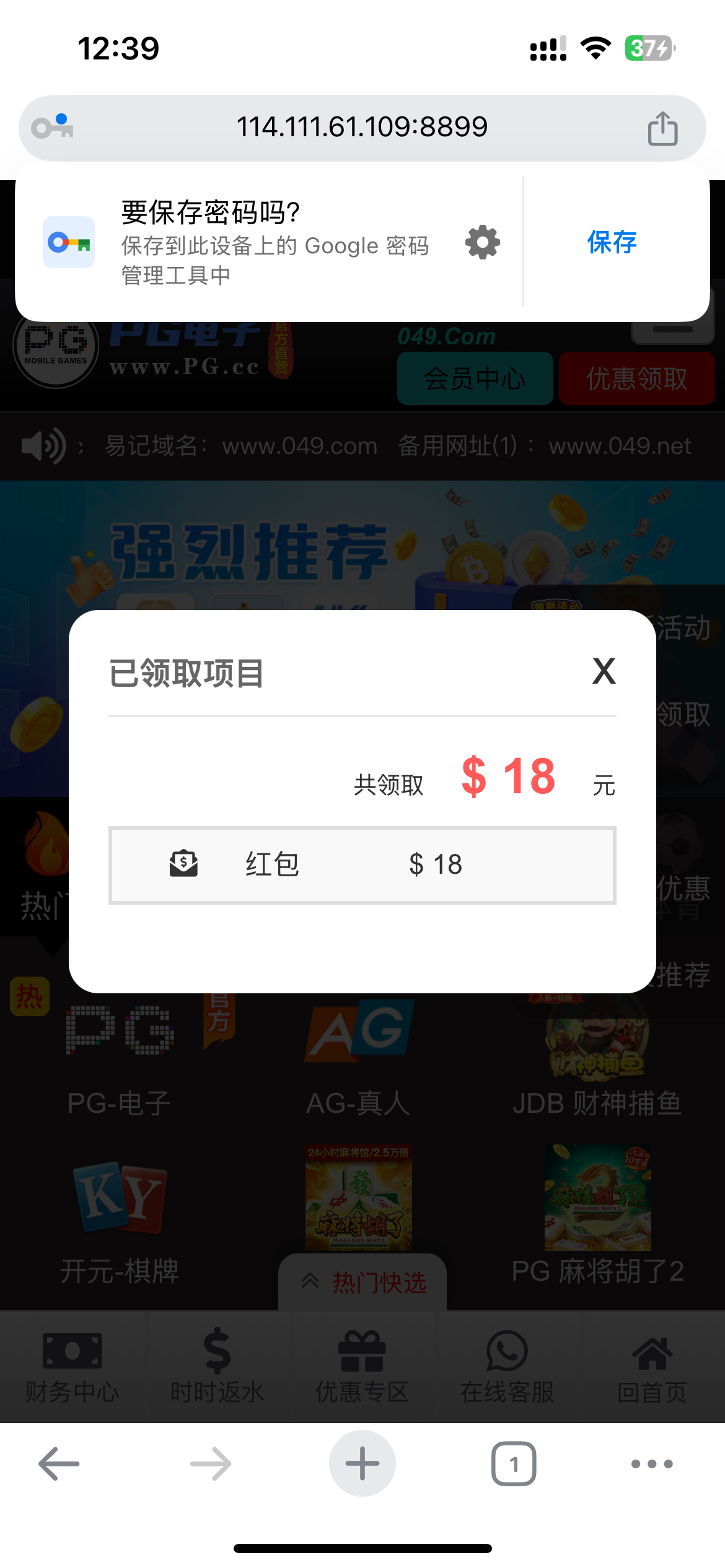Select the 红包 $18 row
The height and width of the screenshot is (1568, 725).
point(362,865)
